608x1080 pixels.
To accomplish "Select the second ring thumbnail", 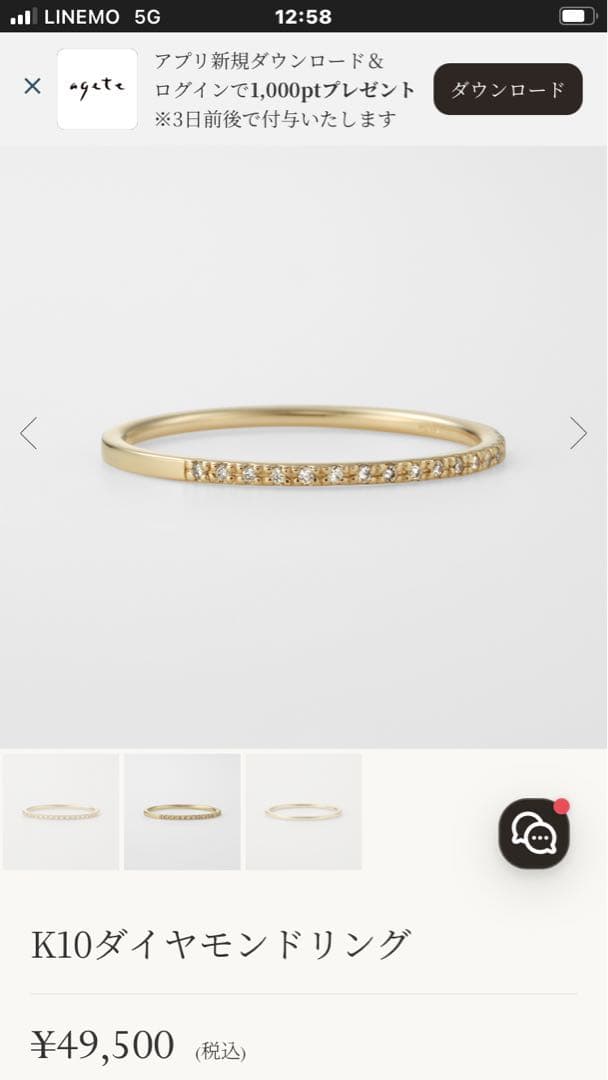I will [182, 811].
